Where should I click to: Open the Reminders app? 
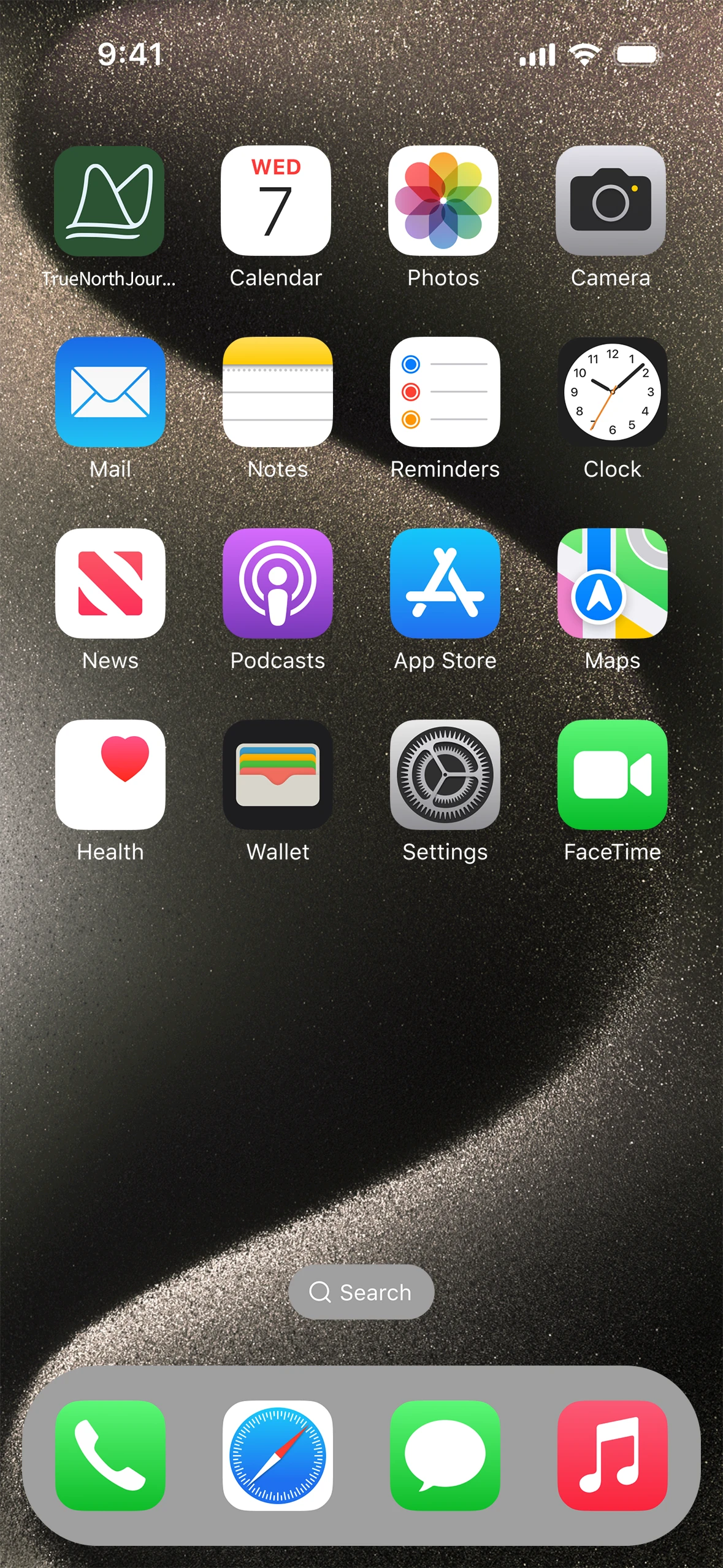tap(445, 392)
